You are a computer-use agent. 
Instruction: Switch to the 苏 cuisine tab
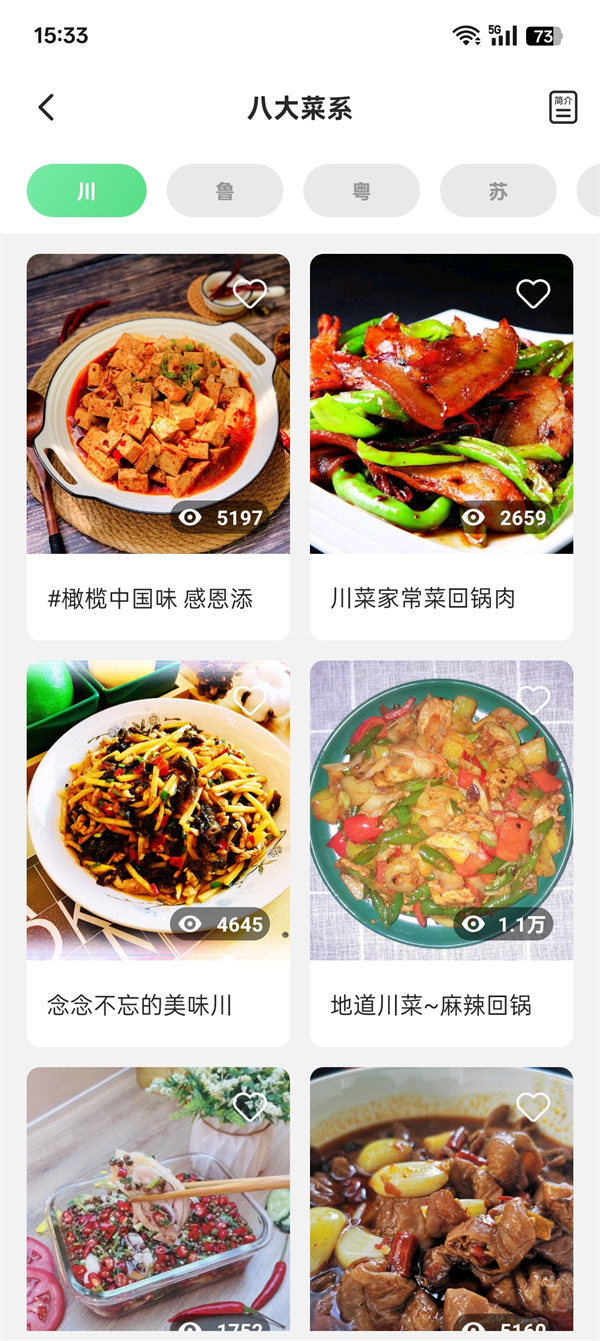(x=498, y=191)
